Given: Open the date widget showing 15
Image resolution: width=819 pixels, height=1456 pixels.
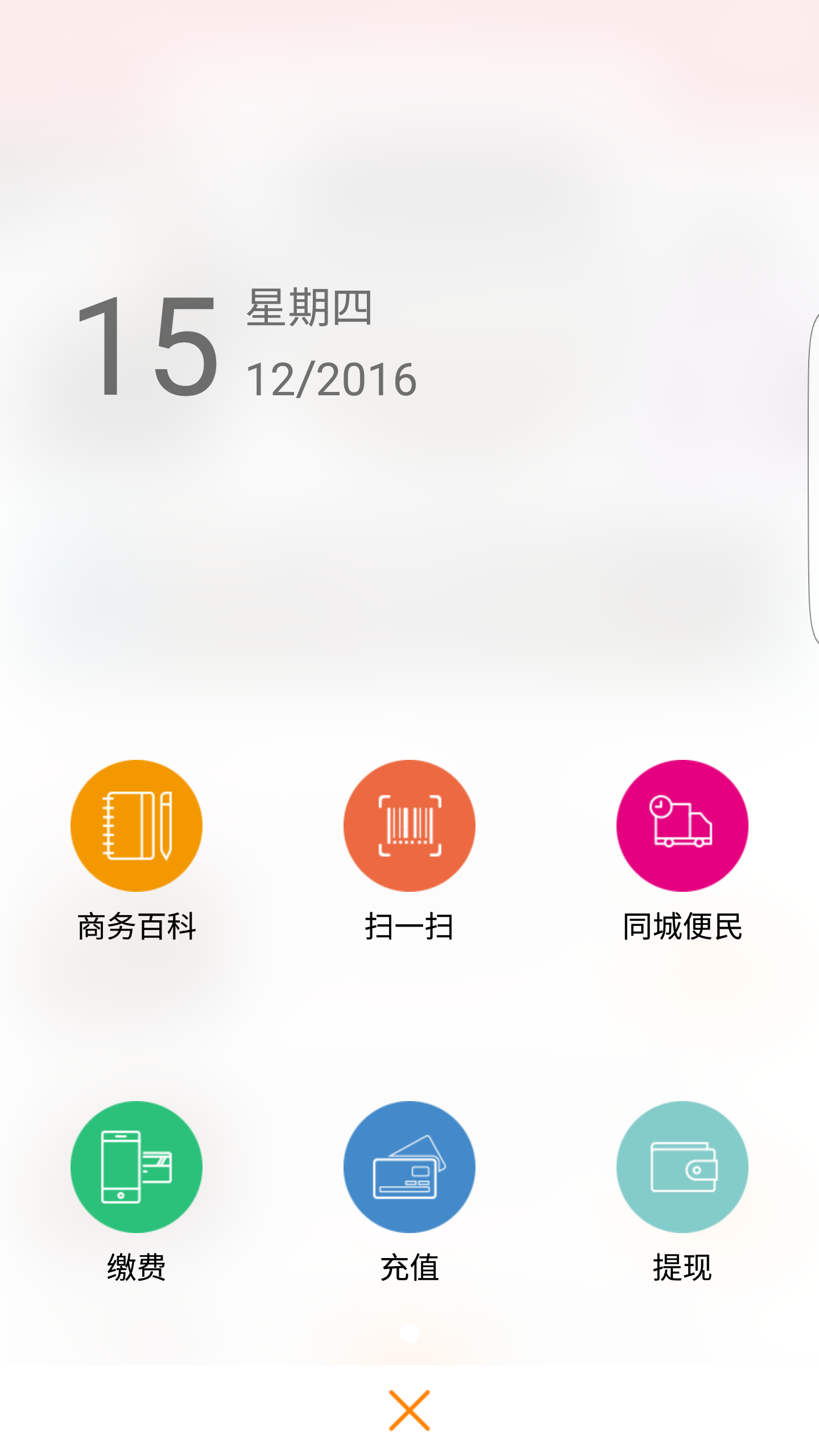Looking at the screenshot, I should 149,346.
